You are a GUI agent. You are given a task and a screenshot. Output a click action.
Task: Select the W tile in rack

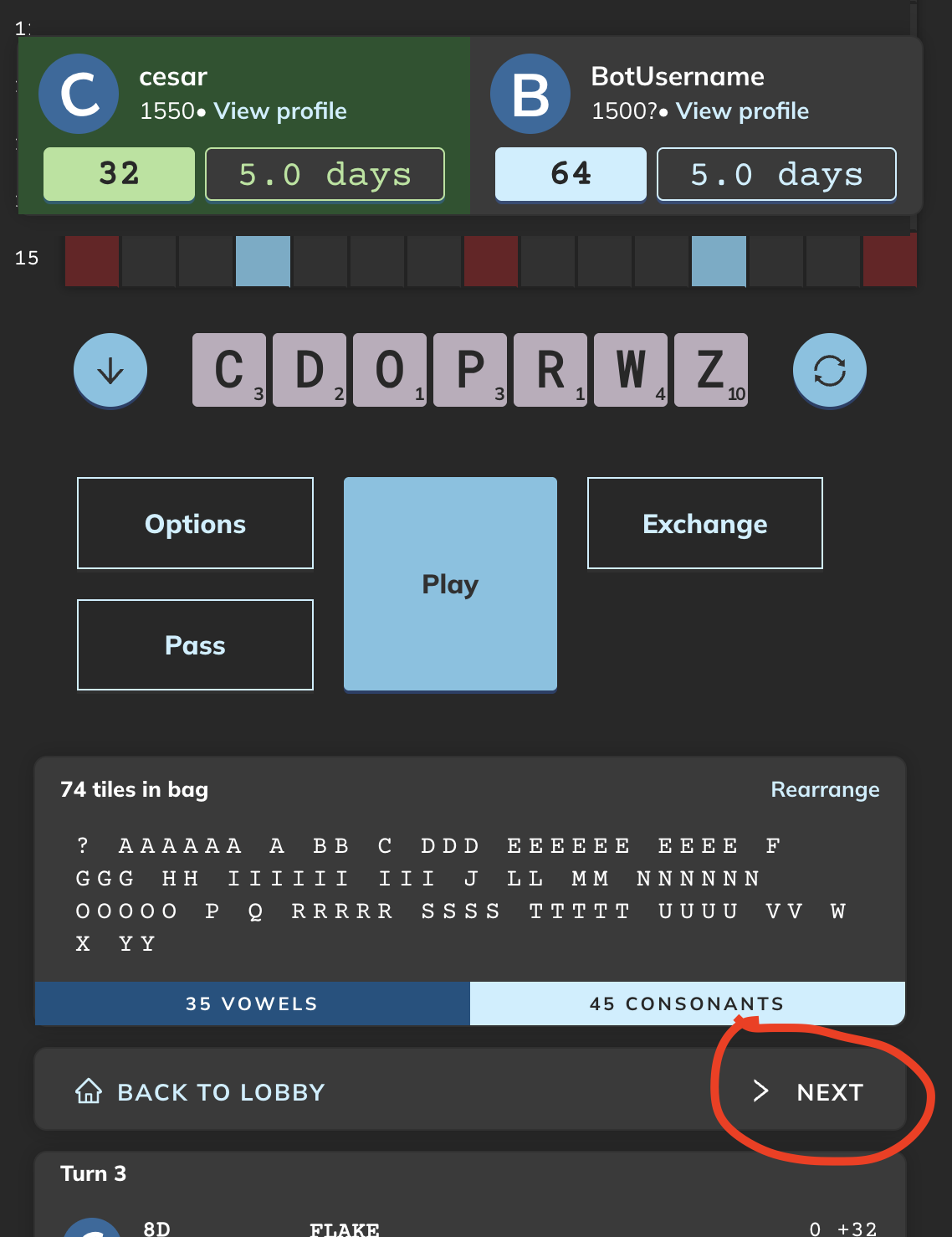631,370
